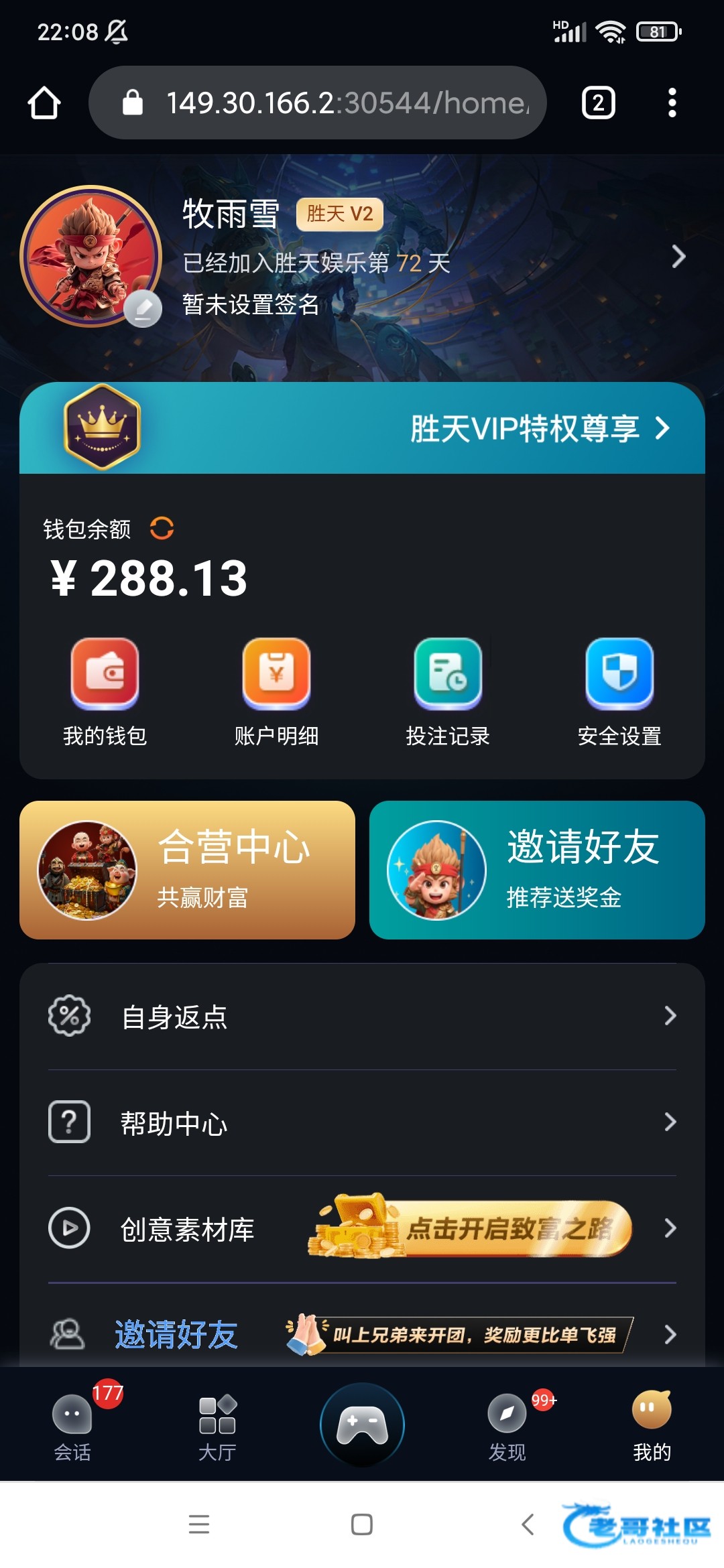Open 我的钱包
The height and width of the screenshot is (1568, 724).
[x=105, y=693]
